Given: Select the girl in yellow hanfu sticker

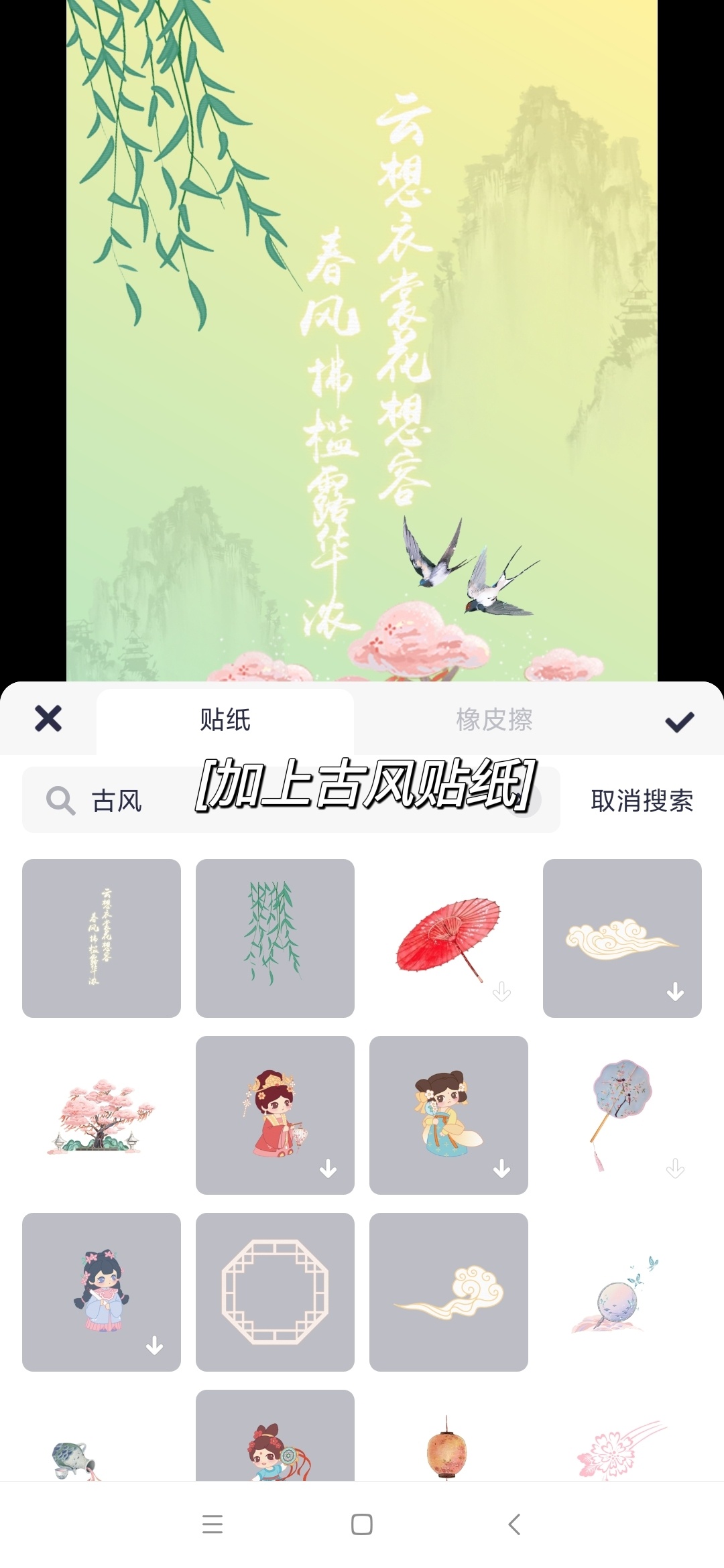Looking at the screenshot, I should (448, 1115).
